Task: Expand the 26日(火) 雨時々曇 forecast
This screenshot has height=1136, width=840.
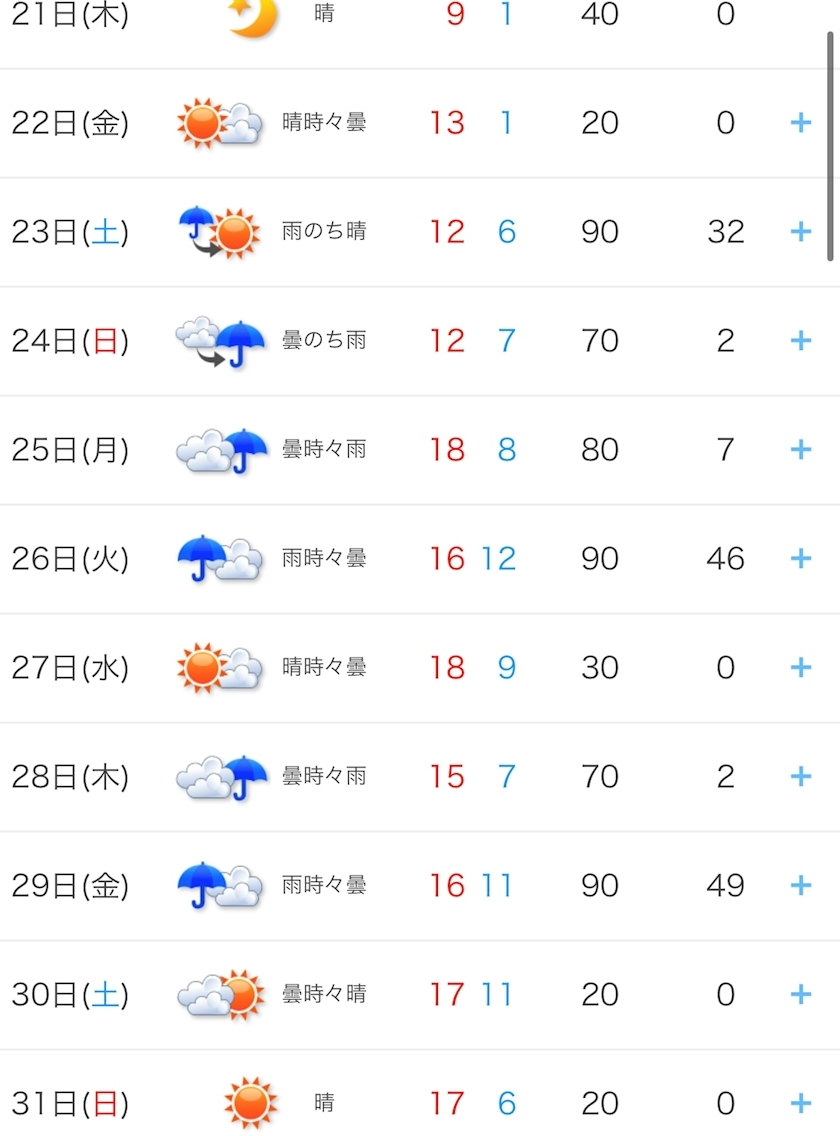Action: coord(800,558)
